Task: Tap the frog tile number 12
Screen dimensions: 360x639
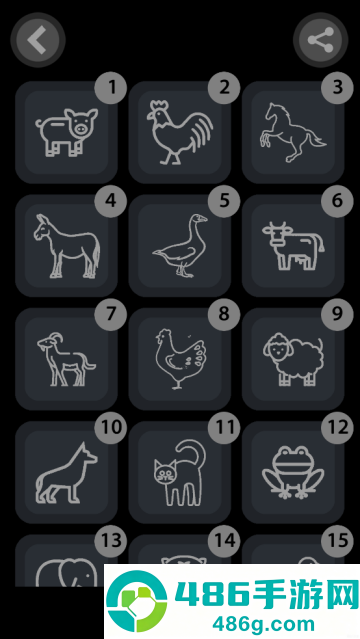Action: pos(293,472)
